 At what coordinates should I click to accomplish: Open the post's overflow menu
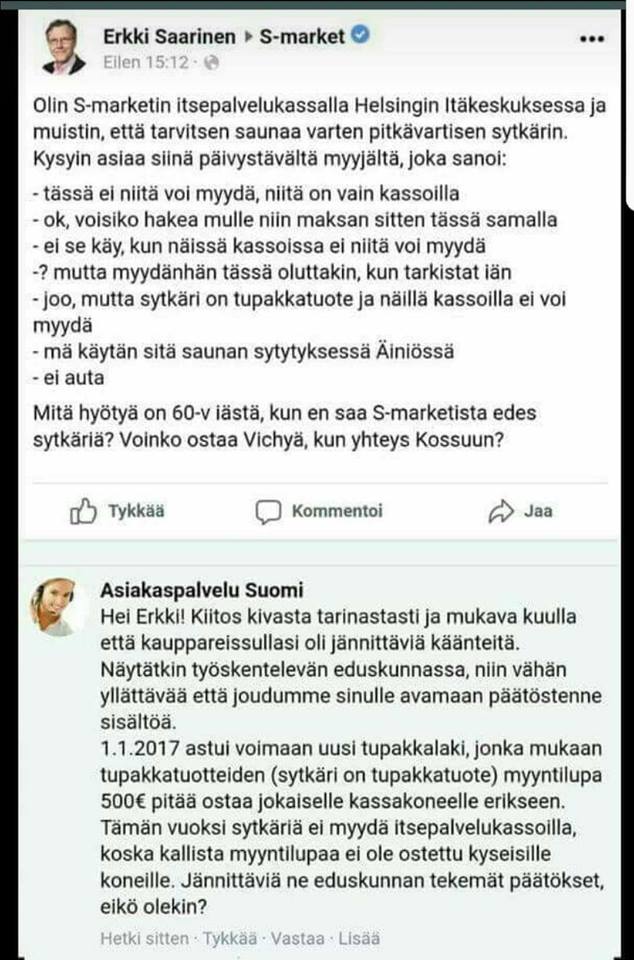pyautogui.click(x=592, y=38)
